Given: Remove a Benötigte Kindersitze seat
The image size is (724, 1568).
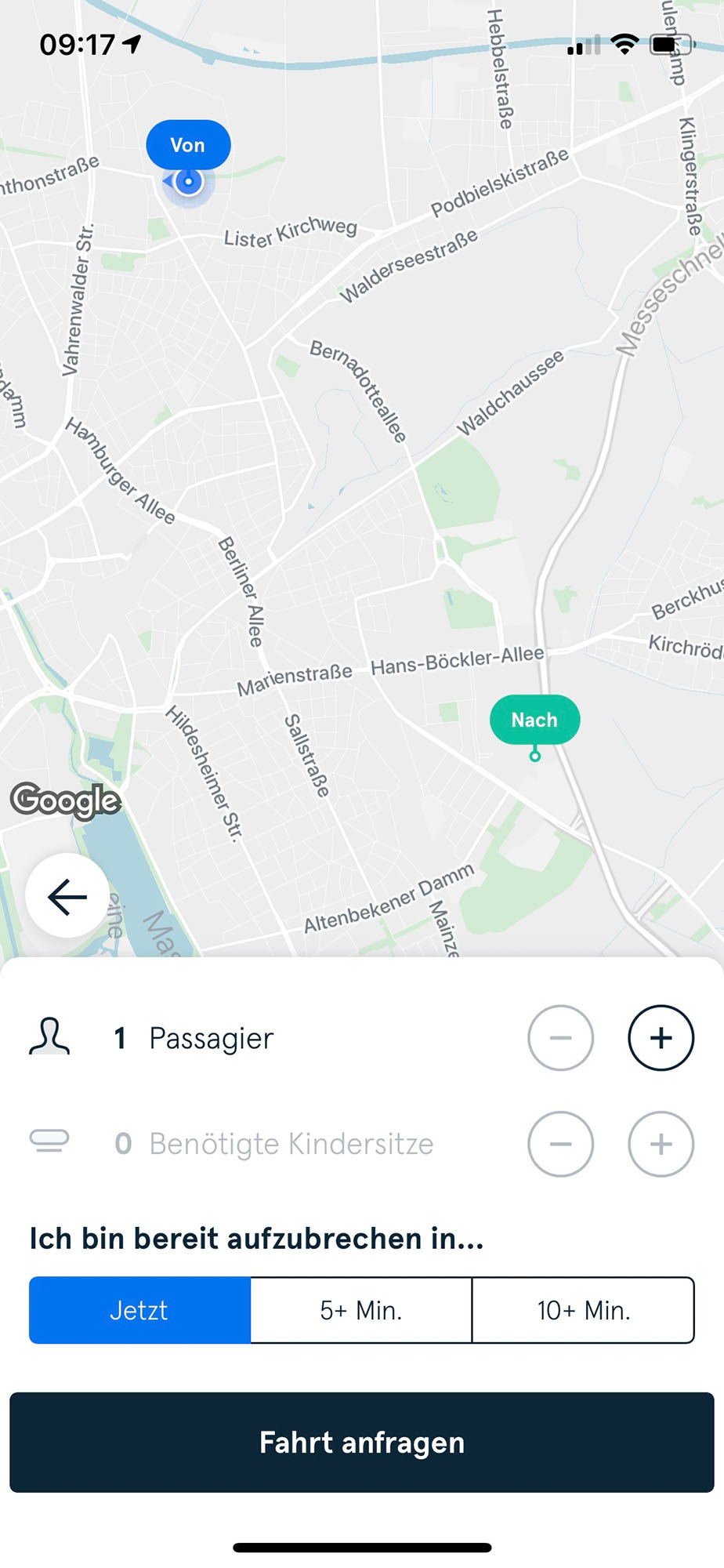Looking at the screenshot, I should [x=560, y=1144].
